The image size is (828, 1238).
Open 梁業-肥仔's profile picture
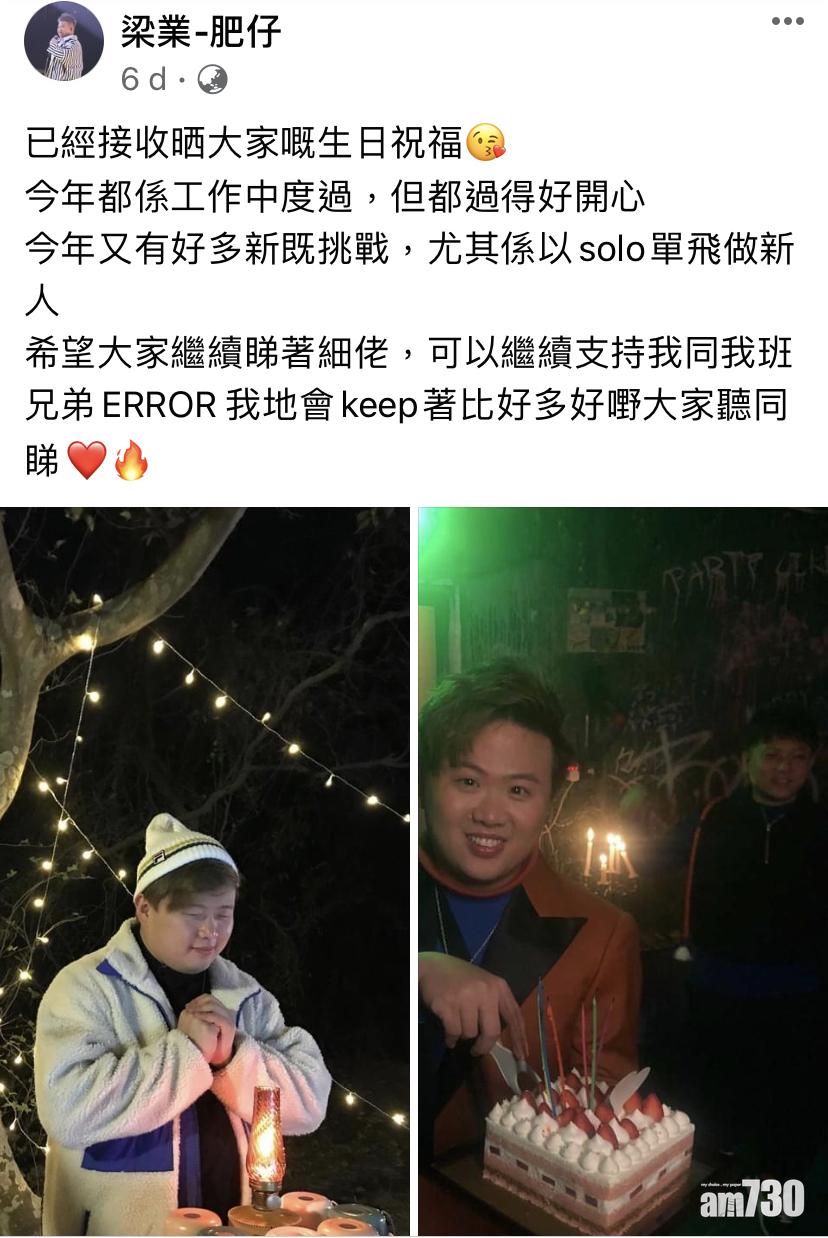63,41
